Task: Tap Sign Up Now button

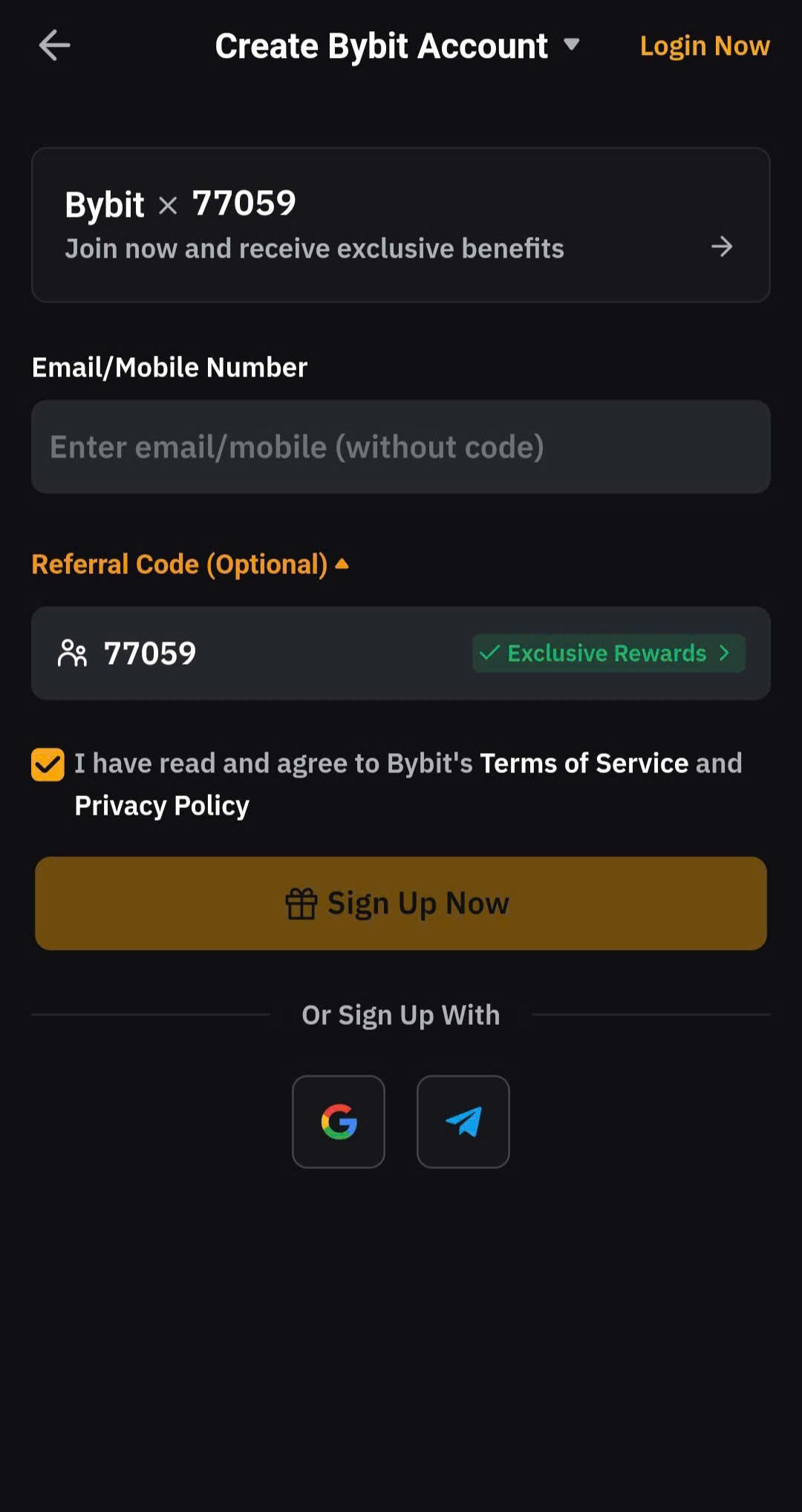Action: point(400,904)
